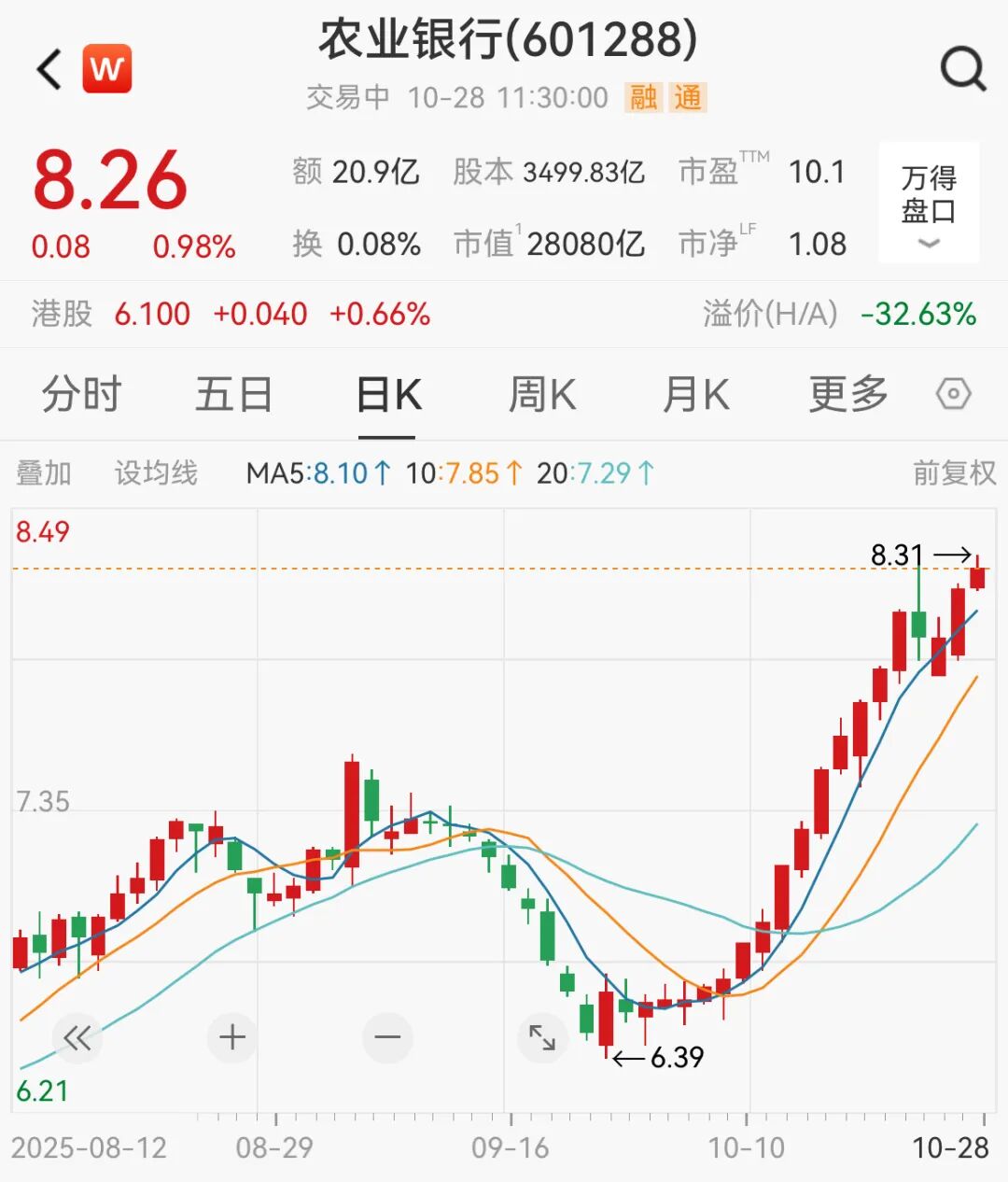
Task: Change the 前复权 price adjustment mode
Action: tap(954, 473)
